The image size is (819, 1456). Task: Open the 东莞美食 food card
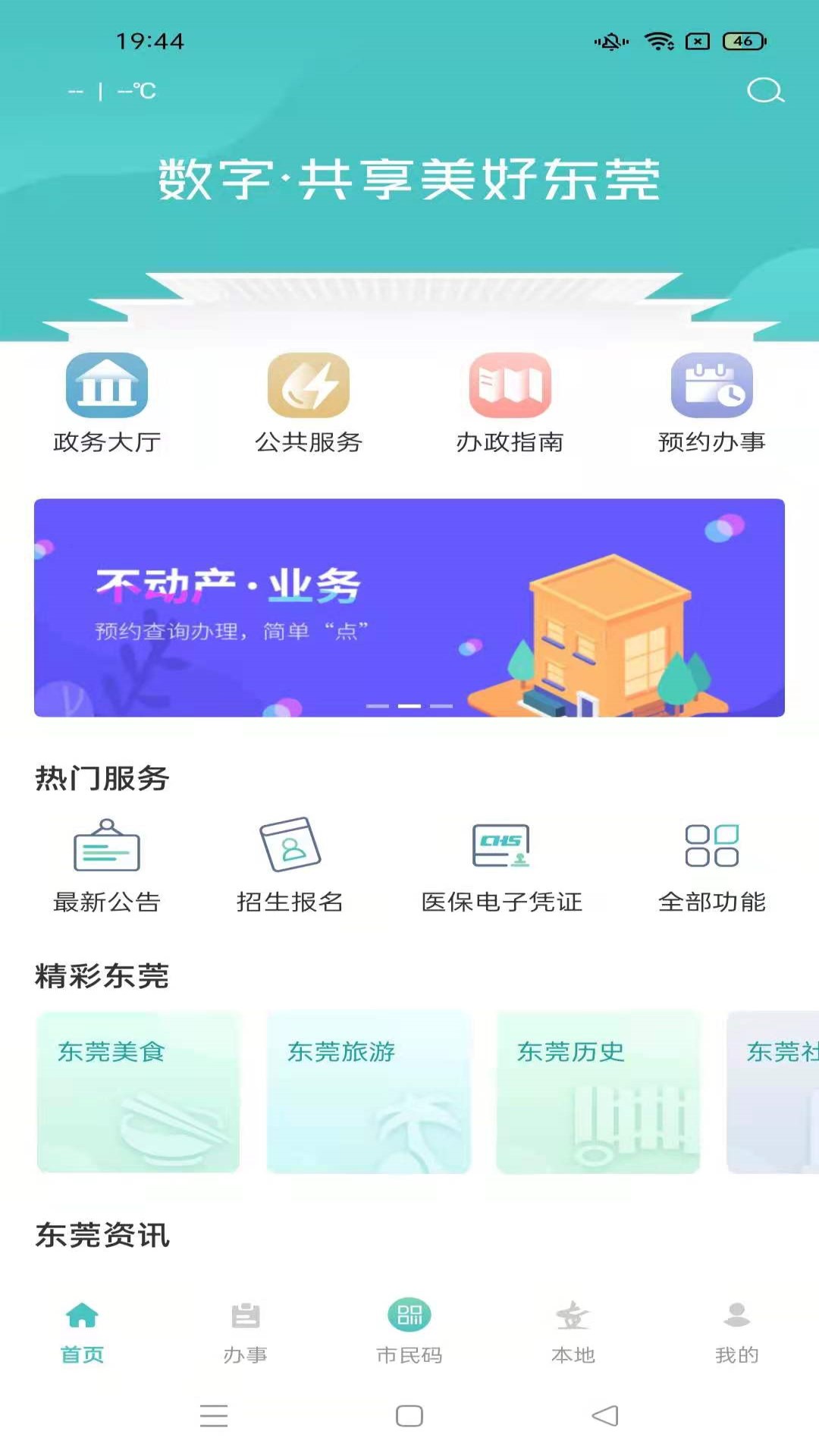click(x=139, y=1092)
